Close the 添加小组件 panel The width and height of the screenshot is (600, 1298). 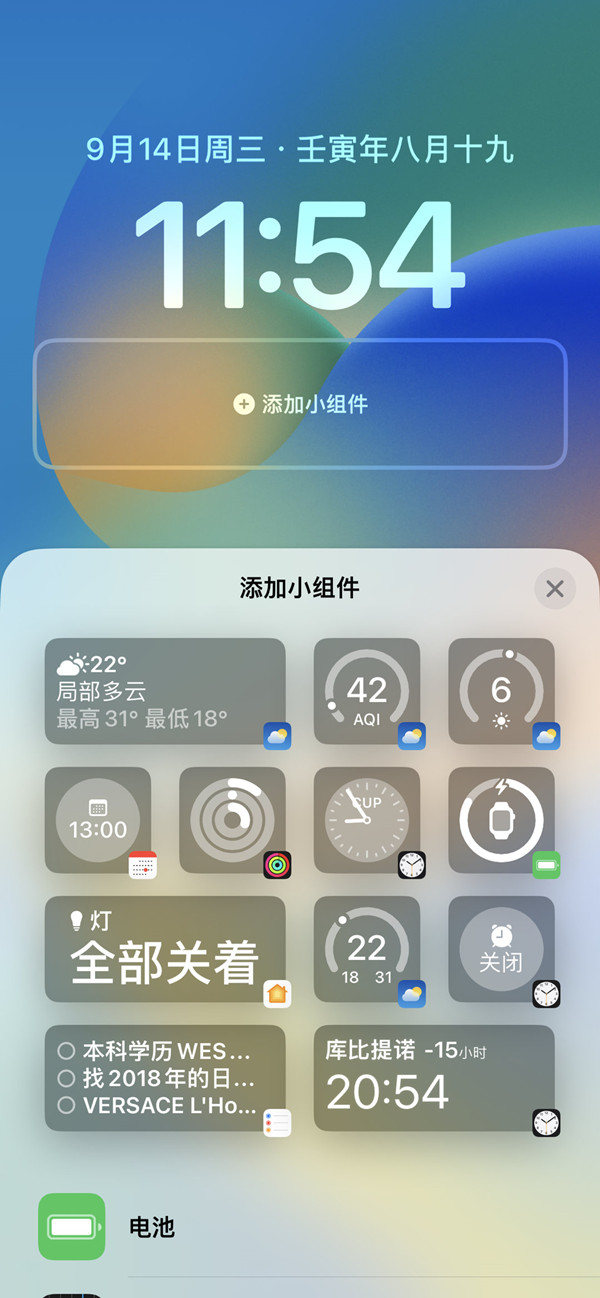554,589
